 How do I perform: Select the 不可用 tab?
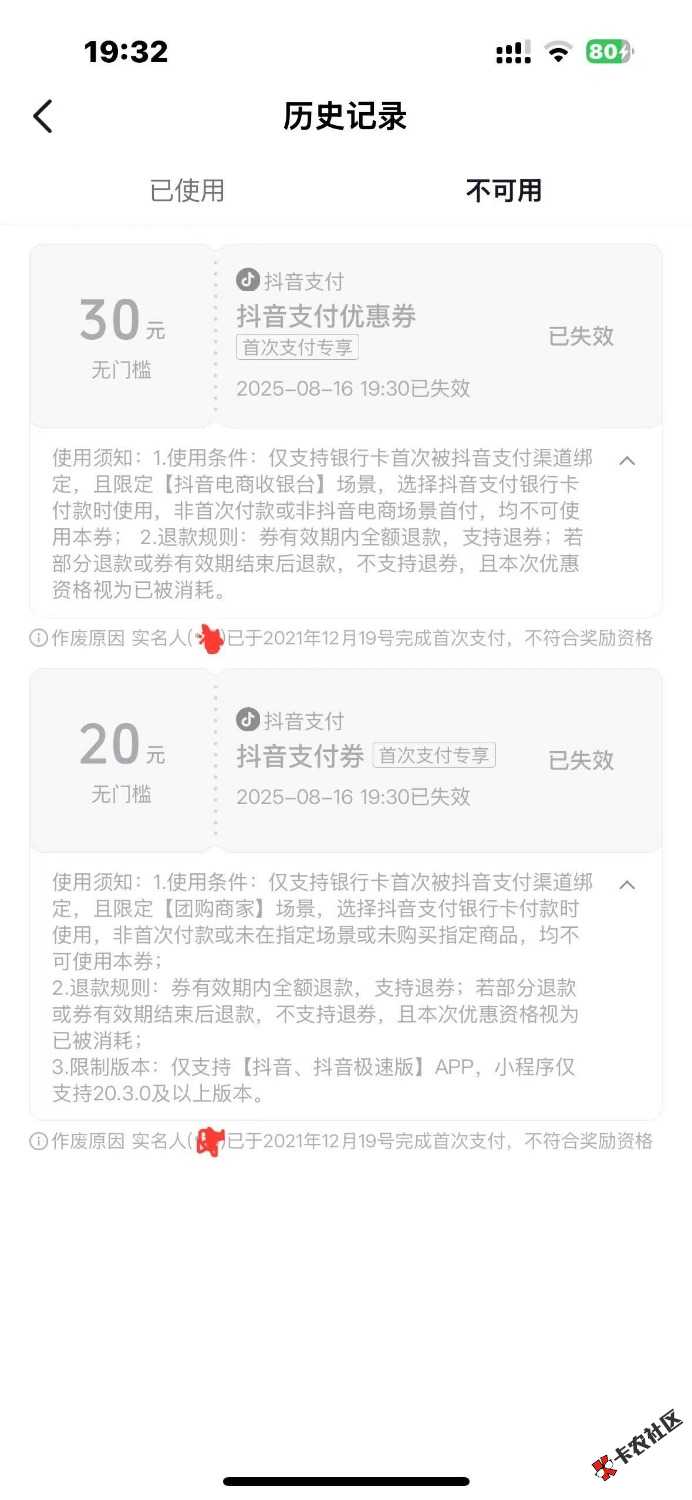(x=503, y=190)
